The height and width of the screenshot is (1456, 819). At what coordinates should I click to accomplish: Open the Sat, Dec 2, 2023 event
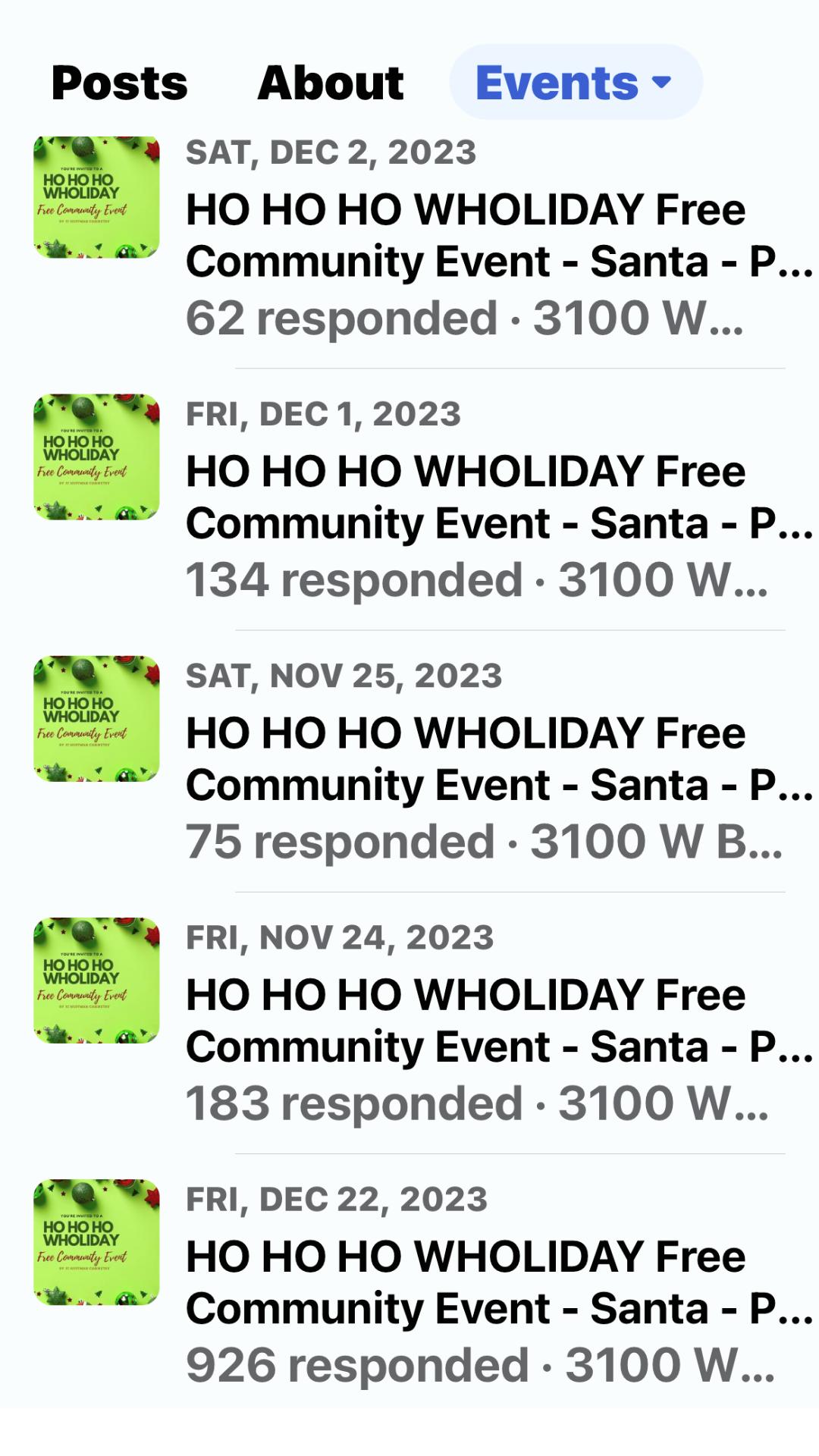click(464, 236)
